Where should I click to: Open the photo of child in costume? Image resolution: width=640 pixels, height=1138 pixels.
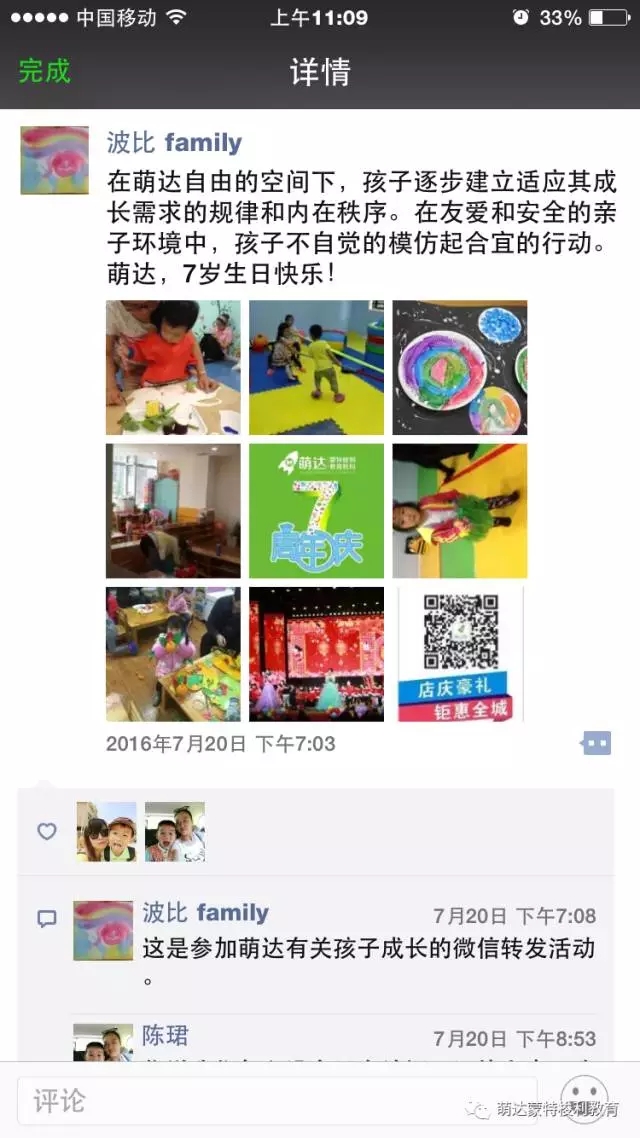pyautogui.click(x=459, y=510)
